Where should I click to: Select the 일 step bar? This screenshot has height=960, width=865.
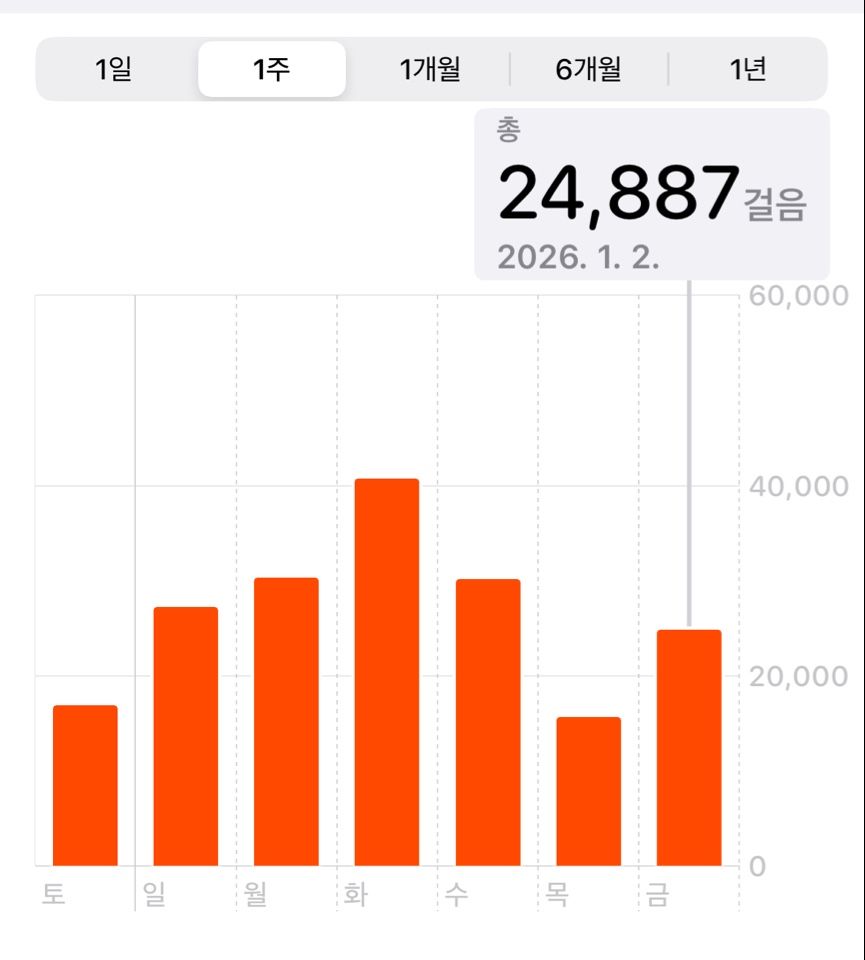point(185,737)
